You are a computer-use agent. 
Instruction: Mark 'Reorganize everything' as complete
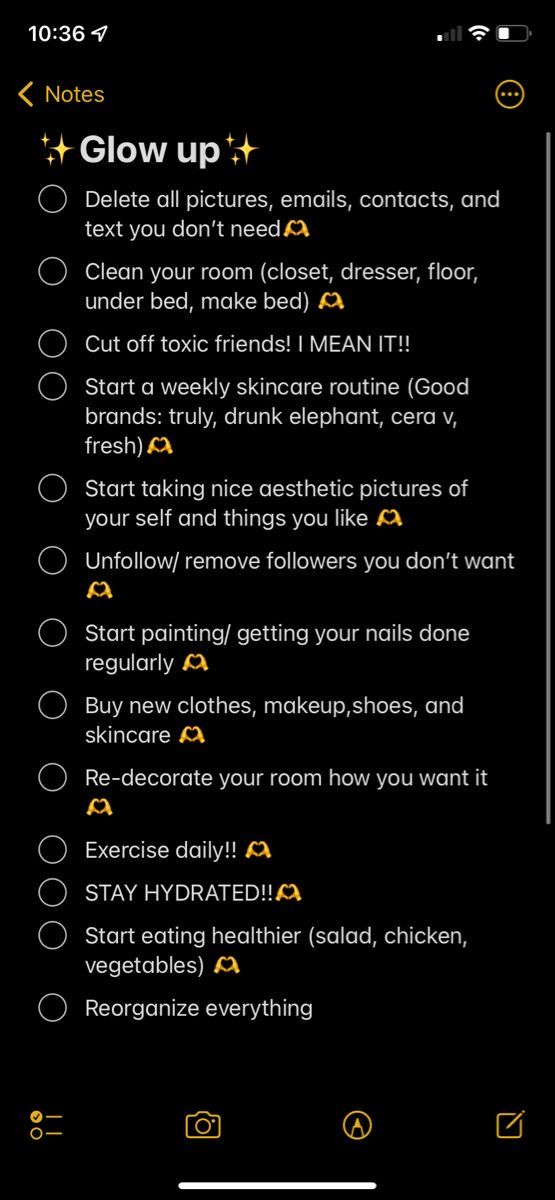(52, 1008)
